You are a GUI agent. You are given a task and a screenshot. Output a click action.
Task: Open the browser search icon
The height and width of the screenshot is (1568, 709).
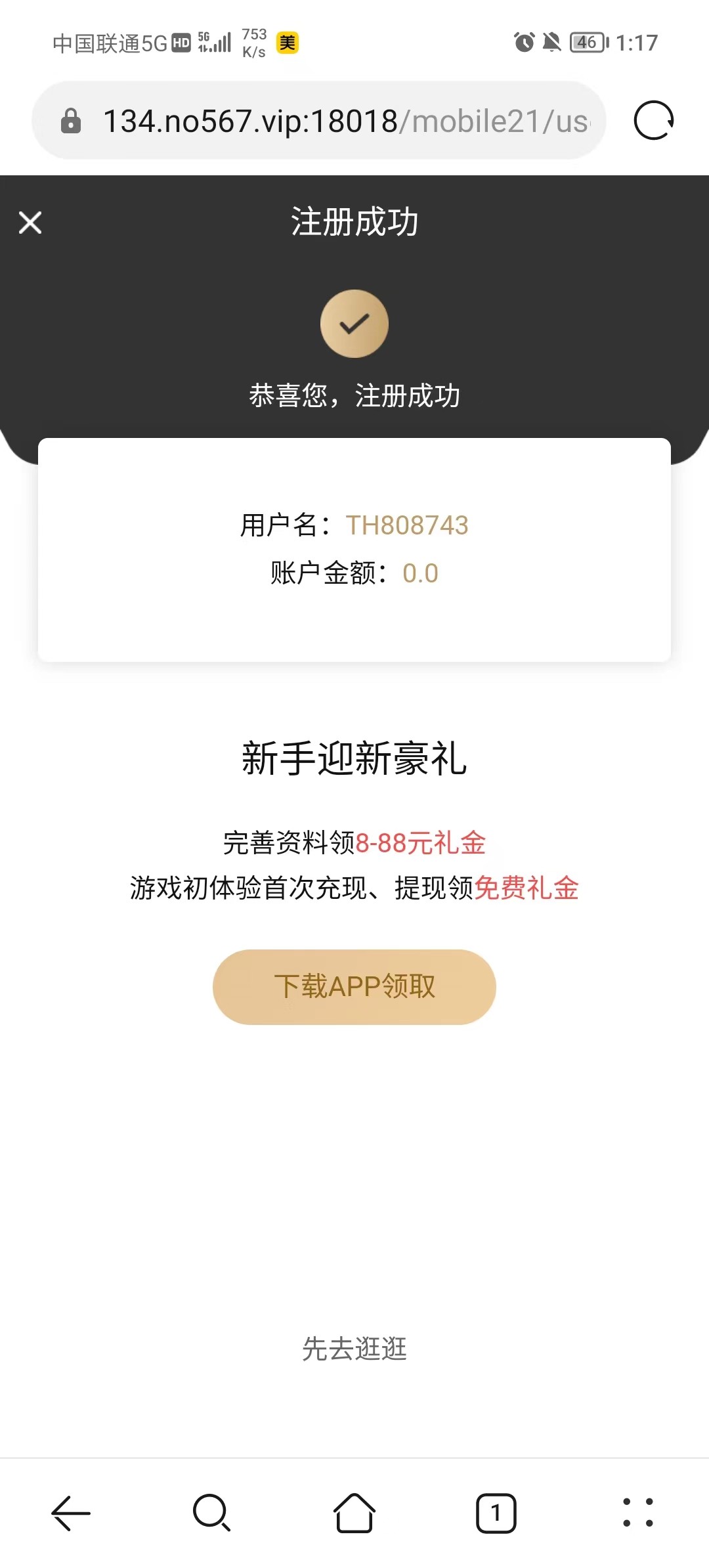point(211,1513)
